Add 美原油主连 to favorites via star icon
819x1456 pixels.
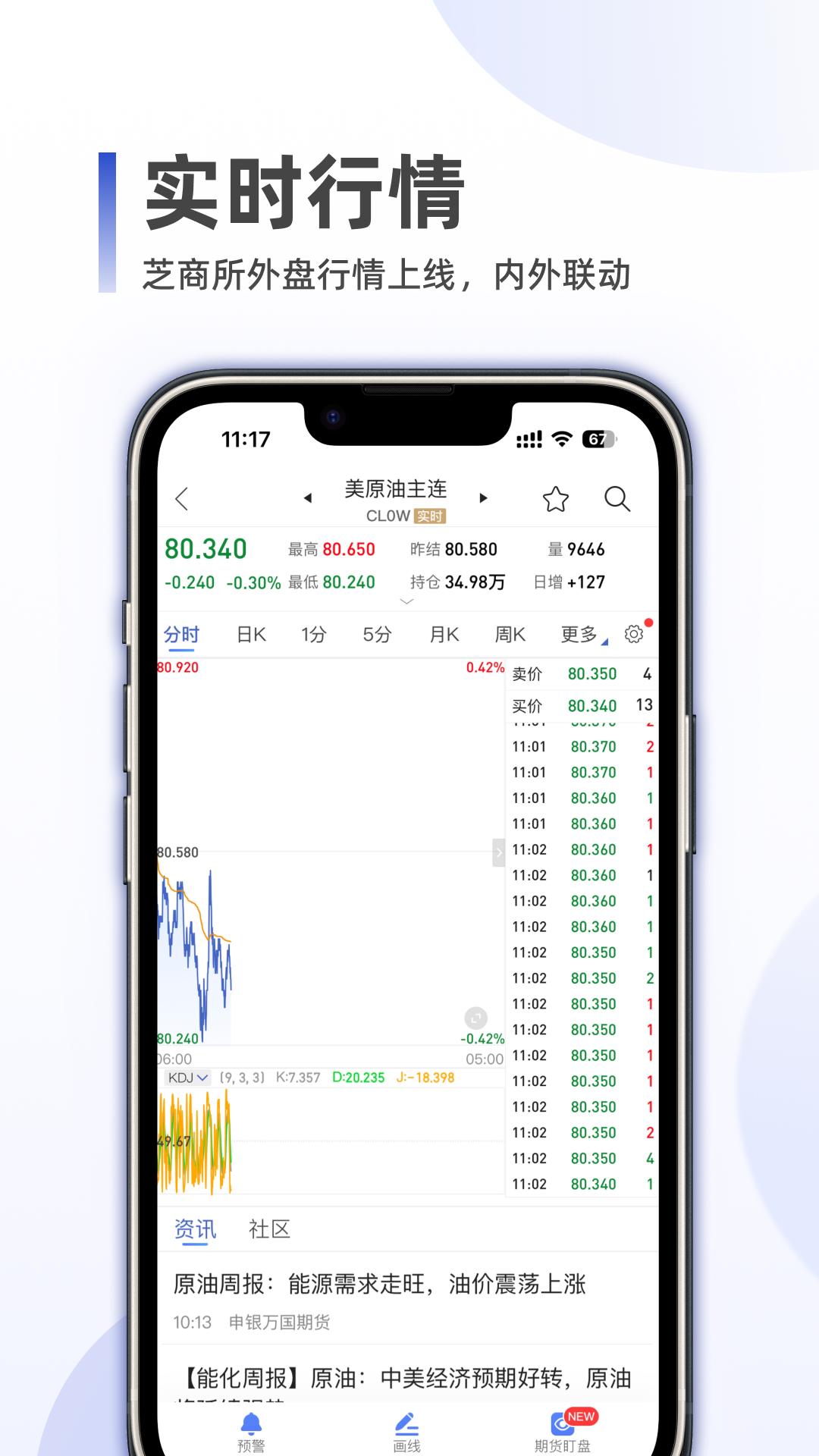pyautogui.click(x=556, y=498)
